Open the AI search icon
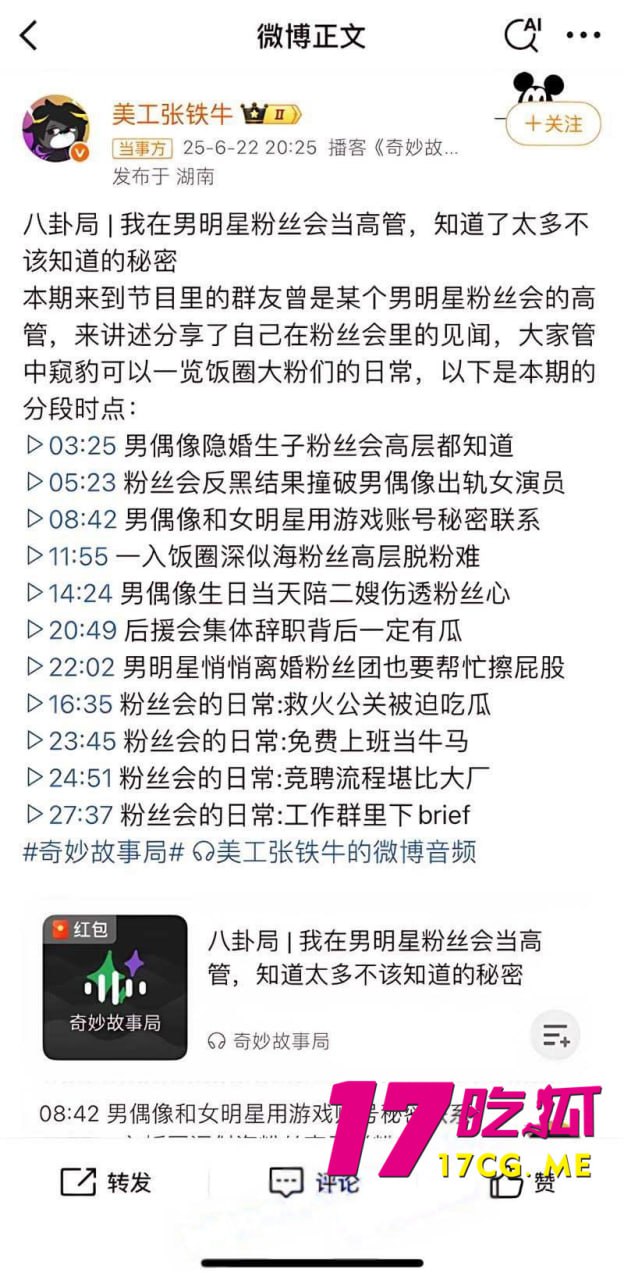Viewport: 624px width, 1280px height. tap(521, 35)
